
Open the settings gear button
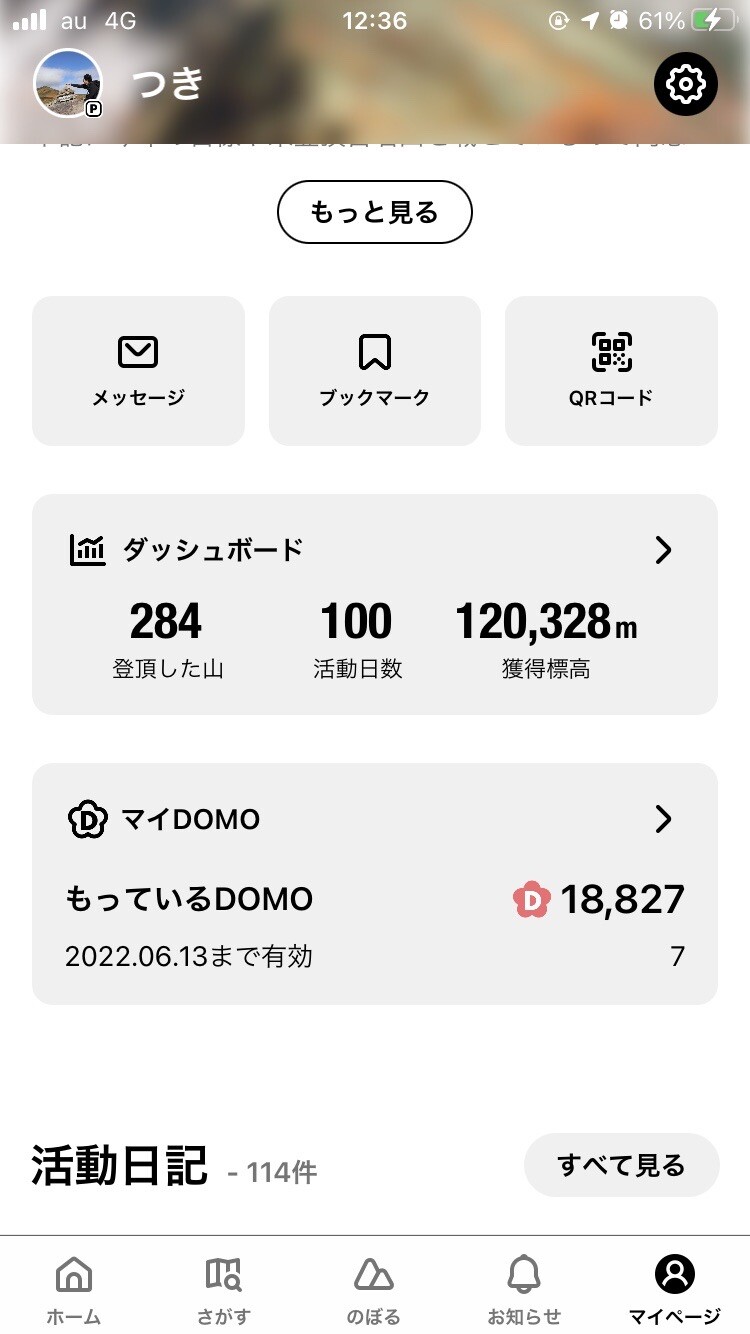(x=685, y=84)
